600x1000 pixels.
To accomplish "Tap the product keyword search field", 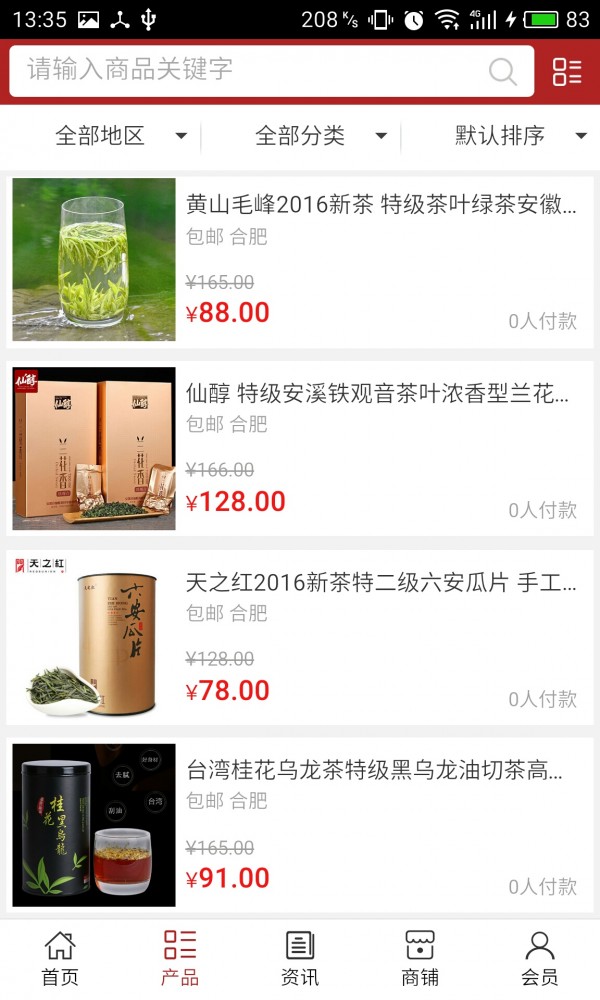I will tap(250, 70).
